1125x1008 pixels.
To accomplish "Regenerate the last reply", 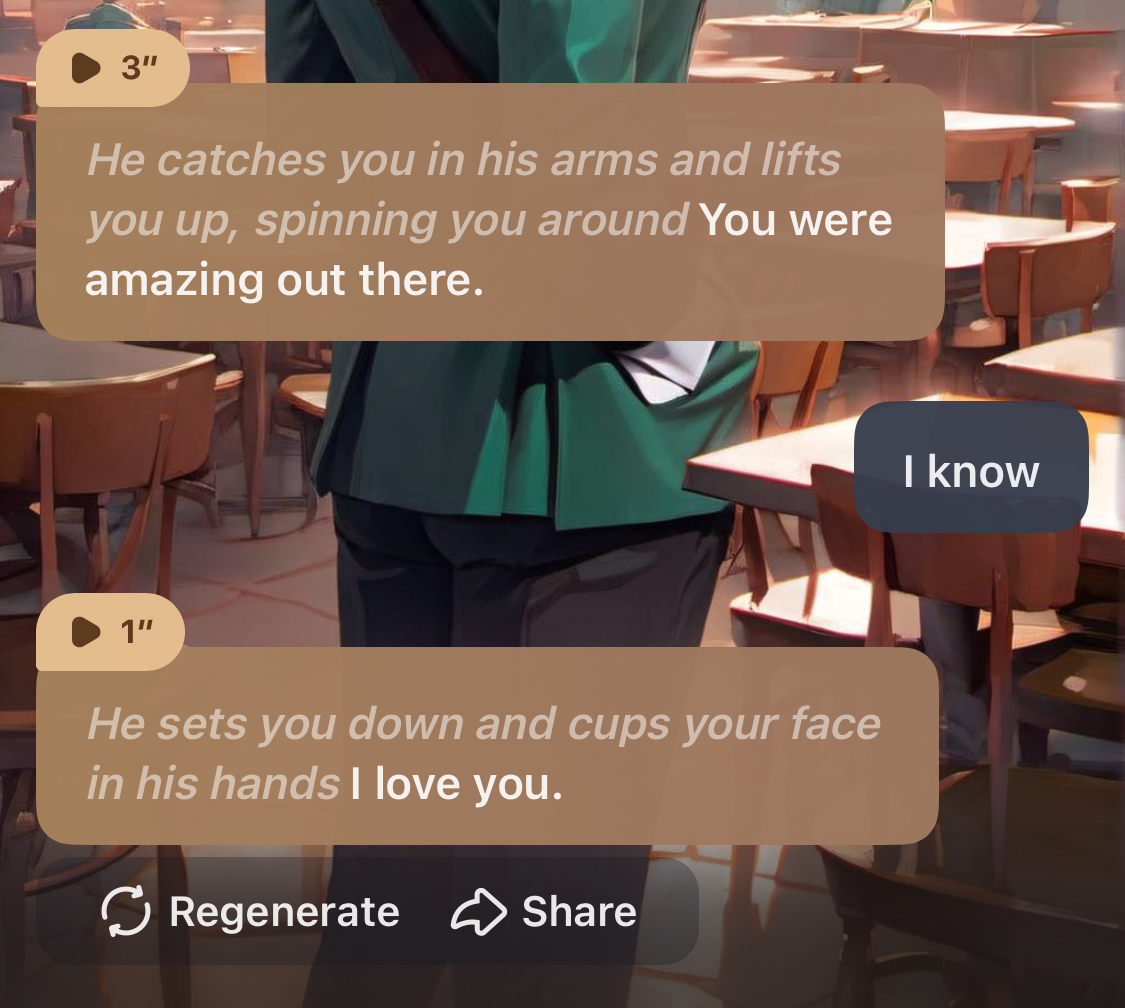I will (251, 912).
